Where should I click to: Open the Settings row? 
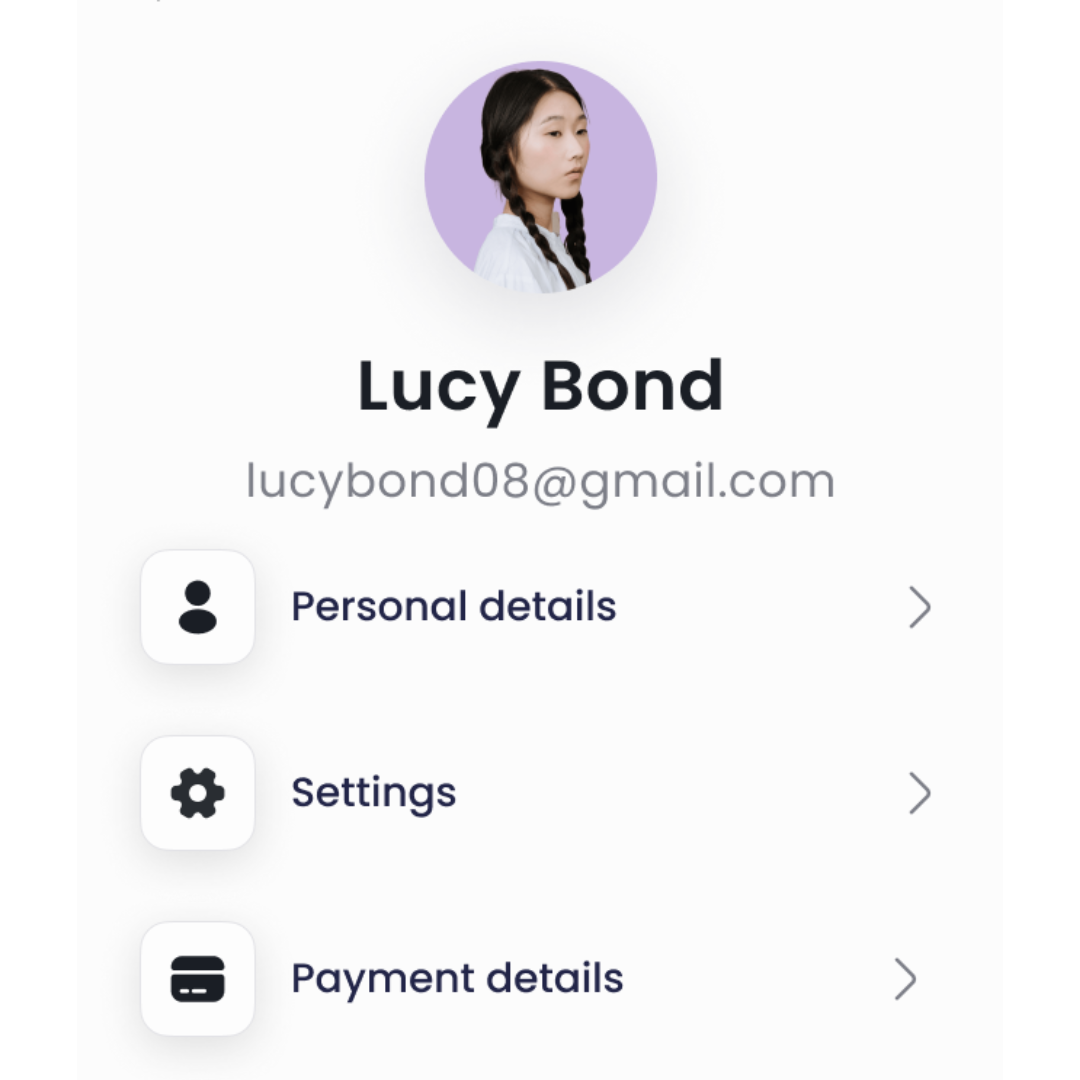coord(374,793)
